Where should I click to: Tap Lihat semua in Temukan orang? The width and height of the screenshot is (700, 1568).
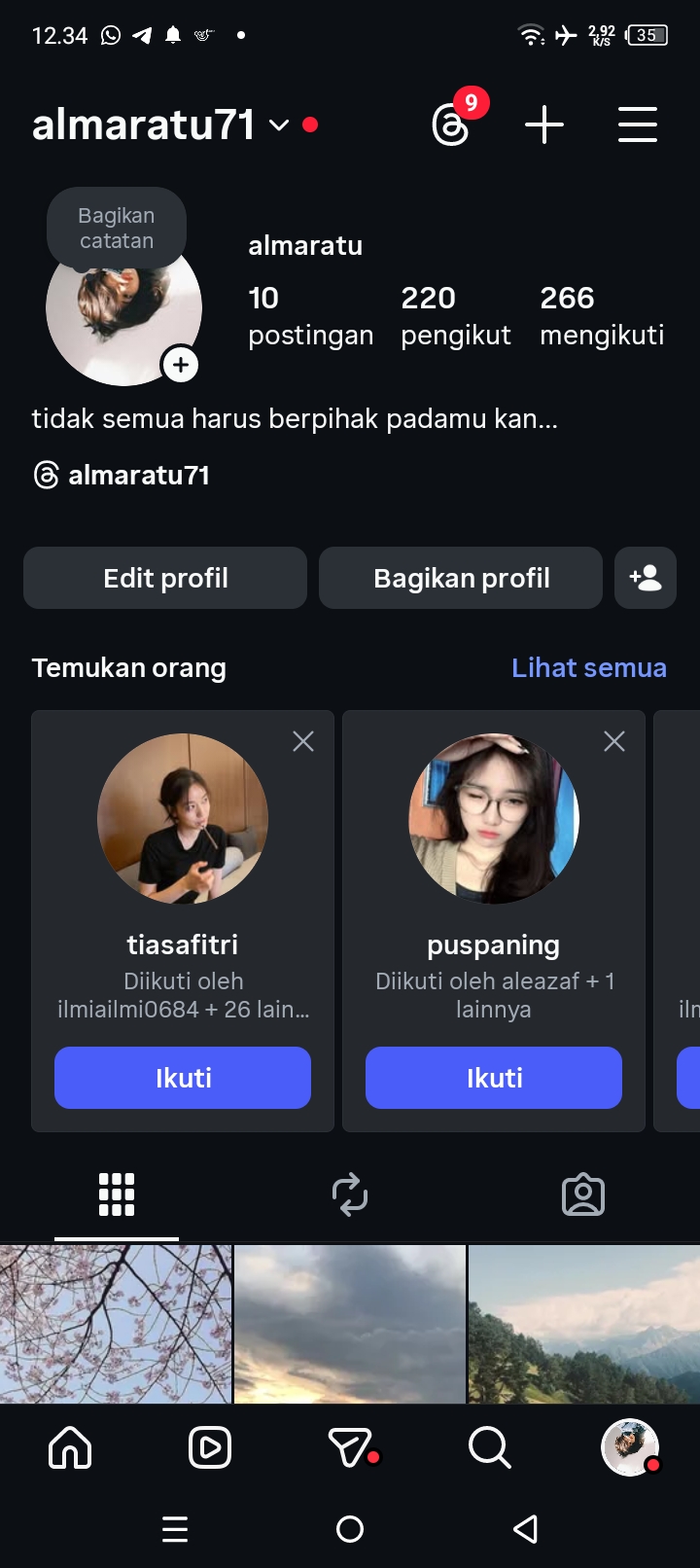click(588, 668)
